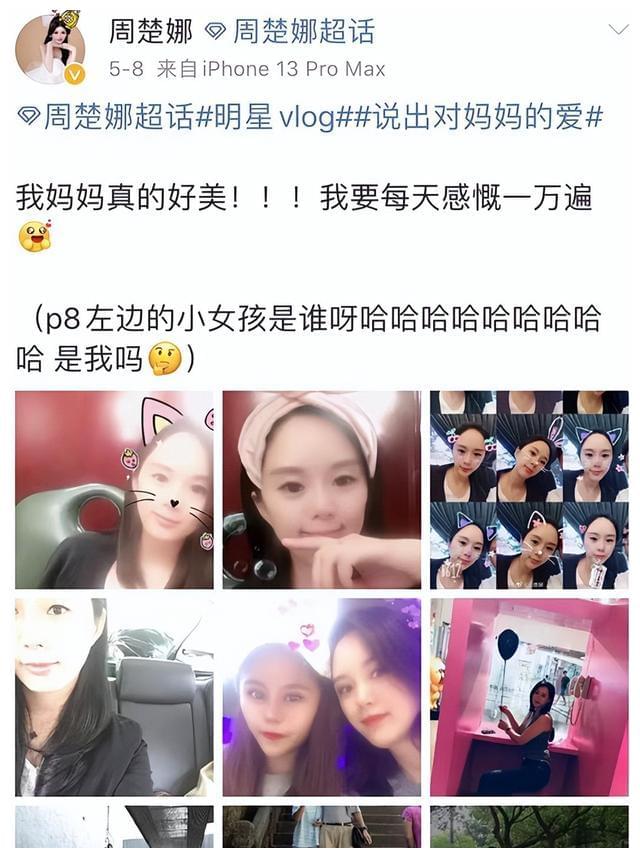View the pink phone booth photo

coord(529,696)
